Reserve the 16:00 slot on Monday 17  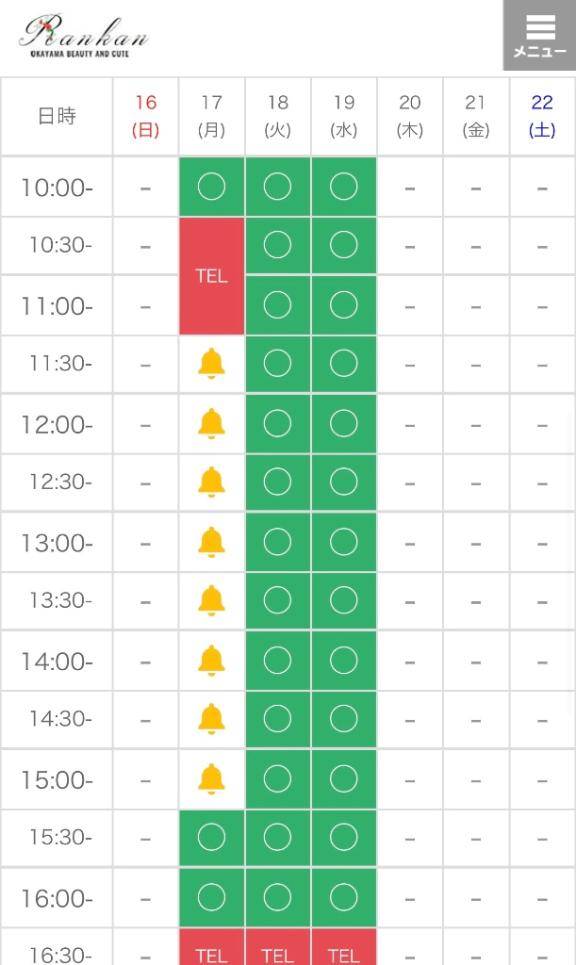pos(212,897)
